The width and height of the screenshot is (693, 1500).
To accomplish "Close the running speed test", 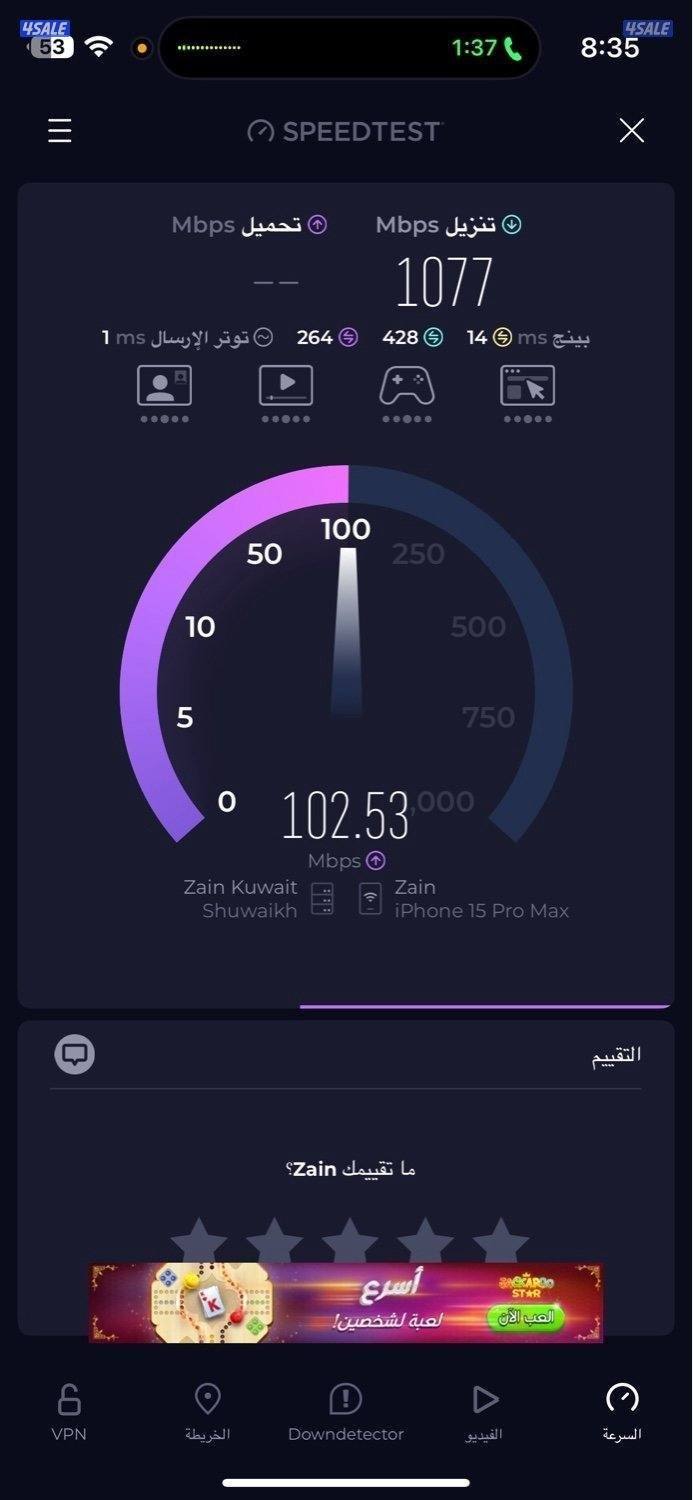I will click(631, 130).
